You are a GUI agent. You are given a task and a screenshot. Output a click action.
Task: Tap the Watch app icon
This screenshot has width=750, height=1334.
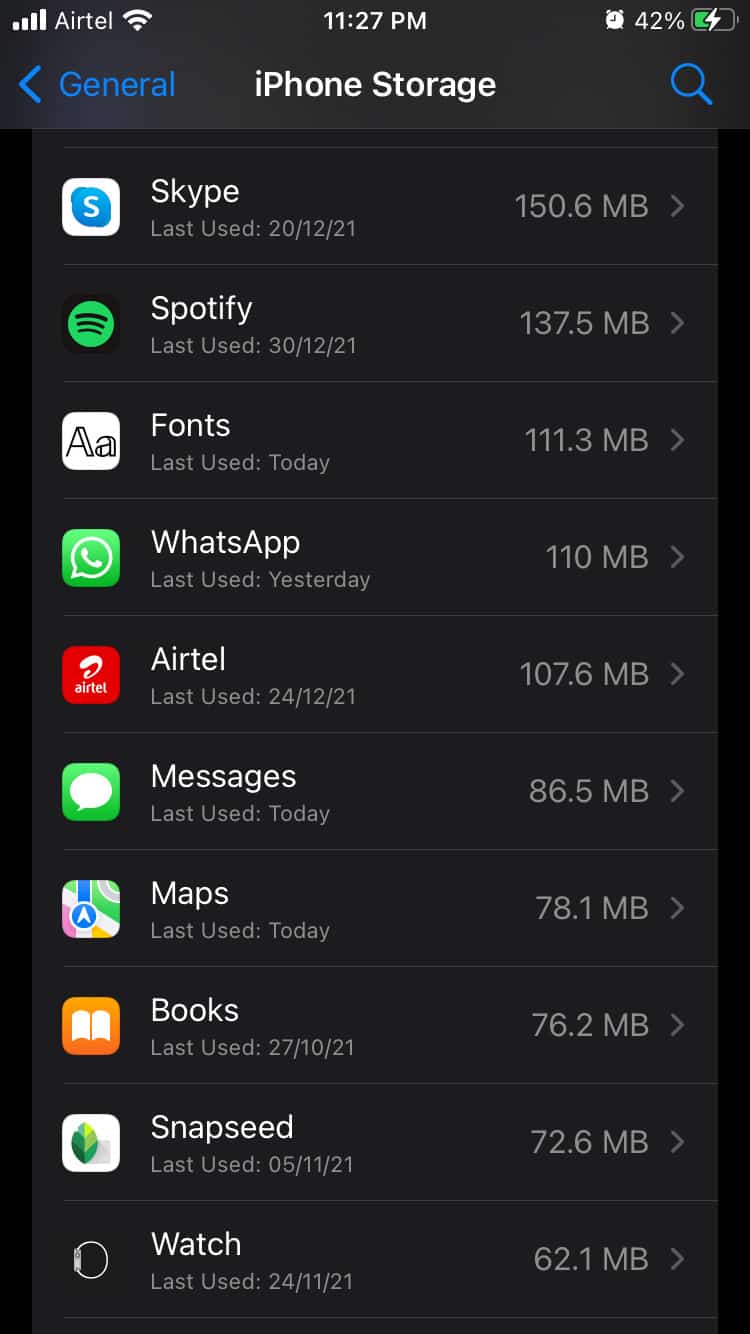point(91,1260)
